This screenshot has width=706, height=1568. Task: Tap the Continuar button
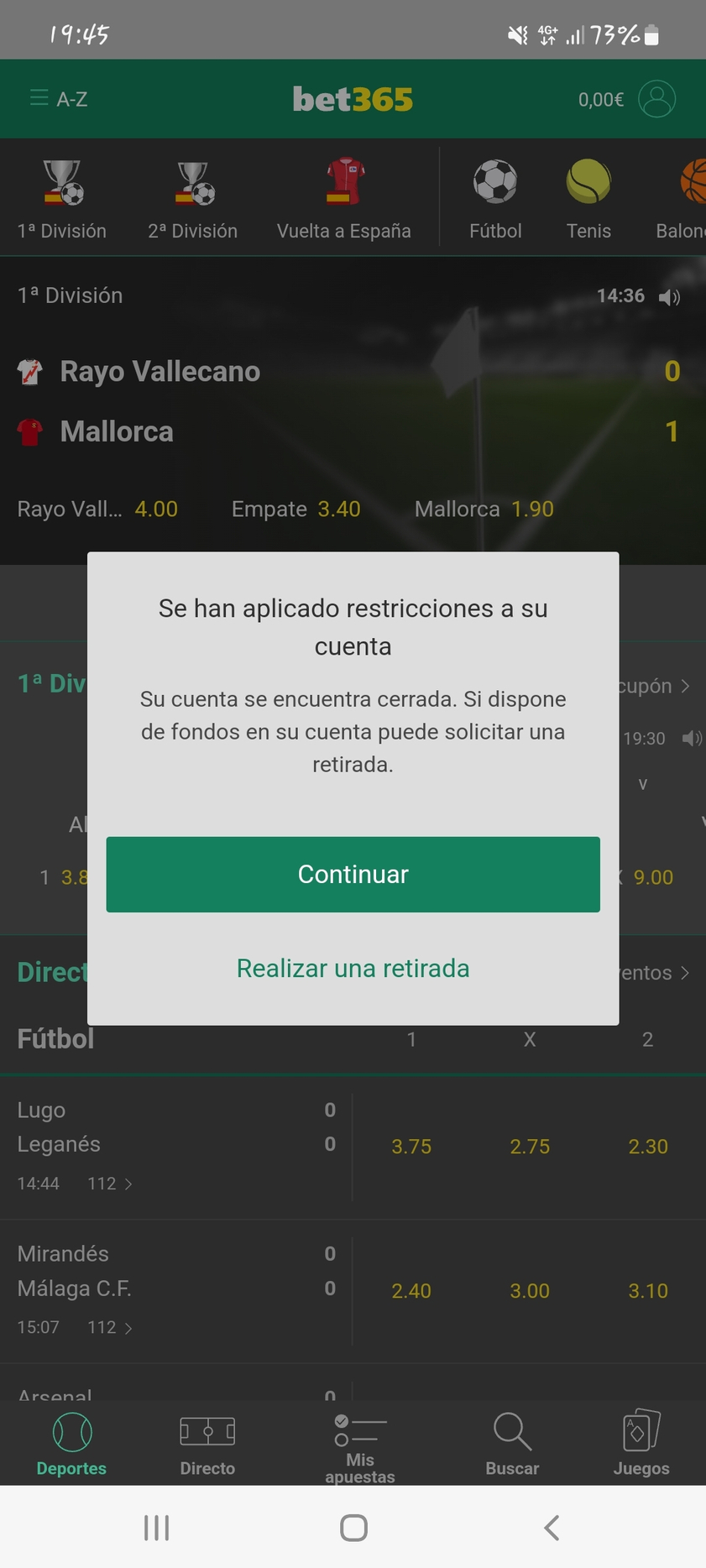[x=353, y=874]
